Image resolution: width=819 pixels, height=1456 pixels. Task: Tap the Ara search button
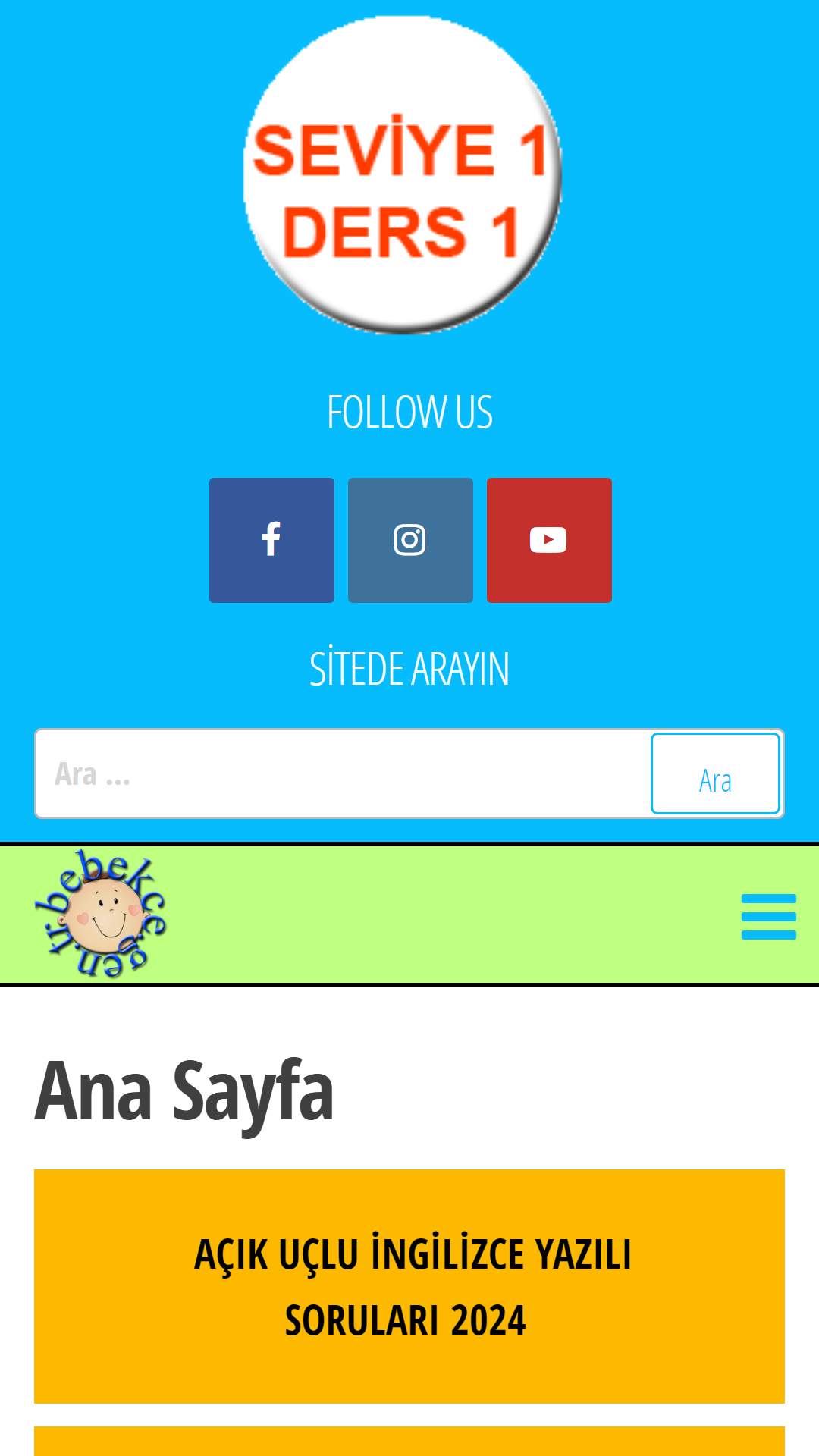click(715, 773)
